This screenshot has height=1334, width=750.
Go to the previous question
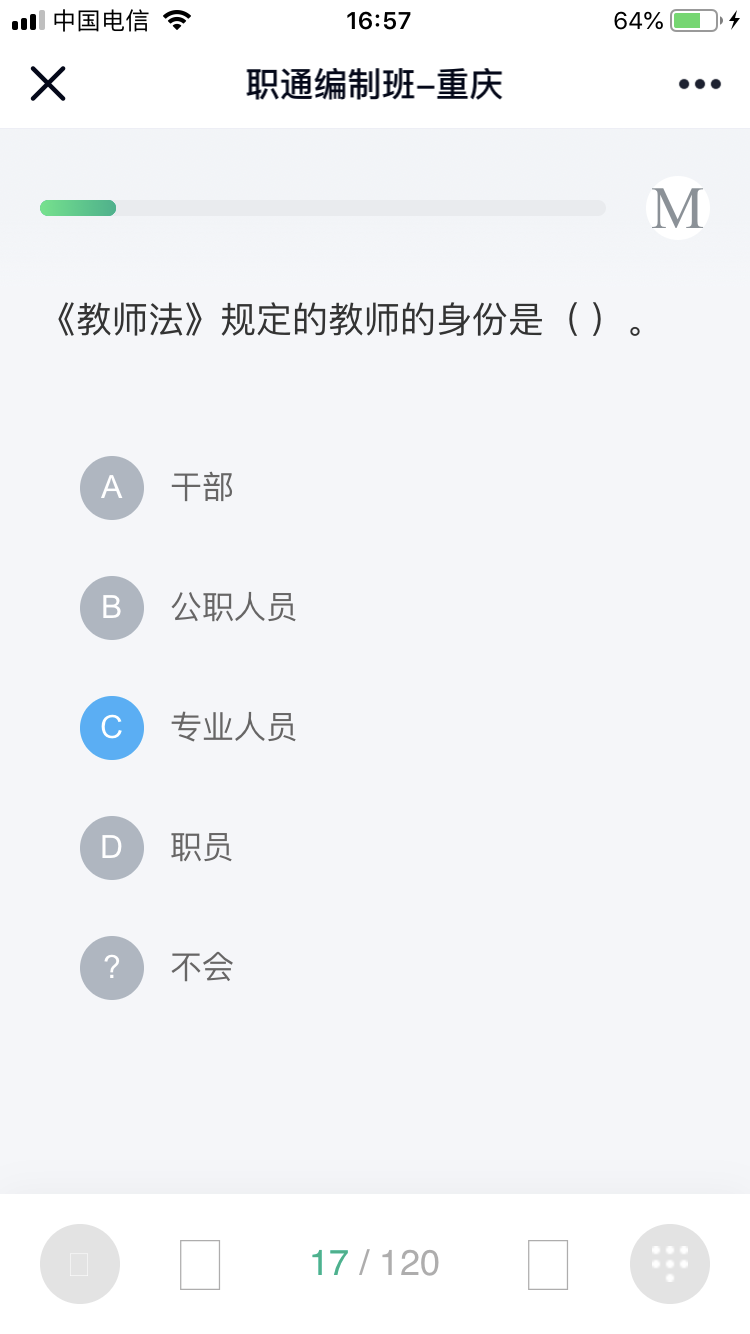tap(200, 1264)
